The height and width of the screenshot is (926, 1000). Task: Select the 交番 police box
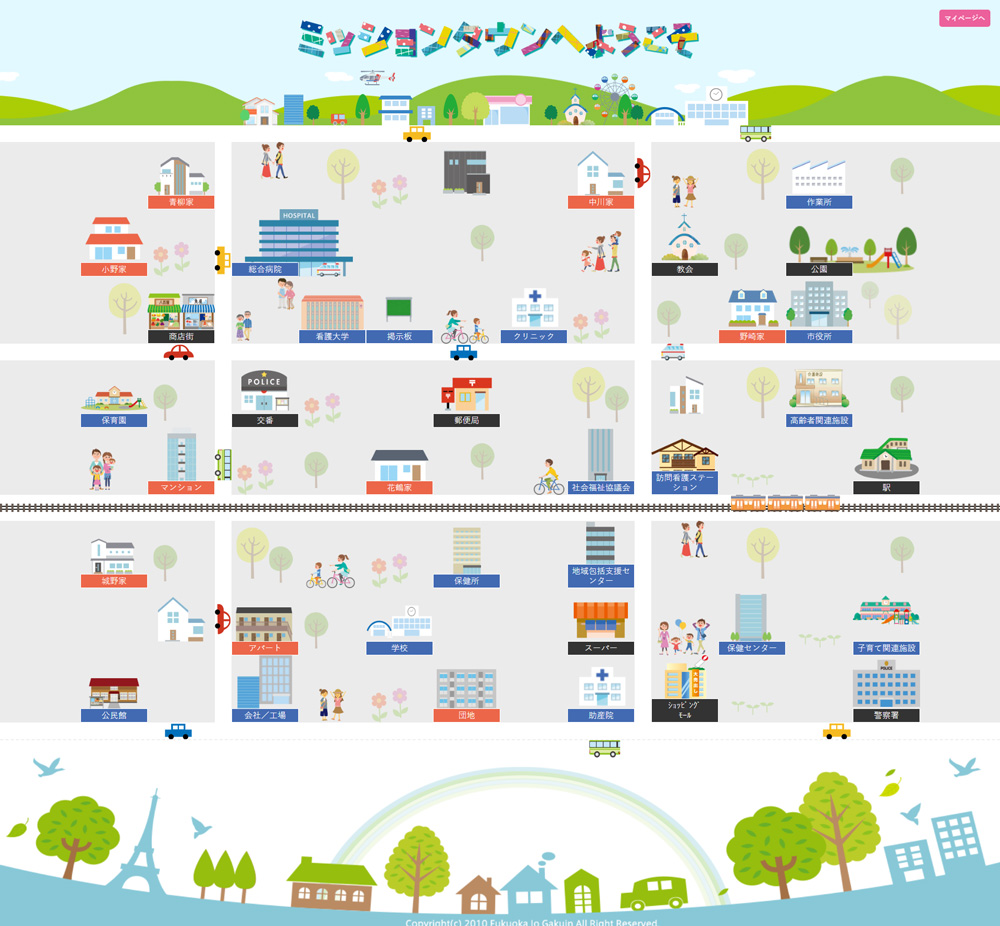pyautogui.click(x=264, y=393)
